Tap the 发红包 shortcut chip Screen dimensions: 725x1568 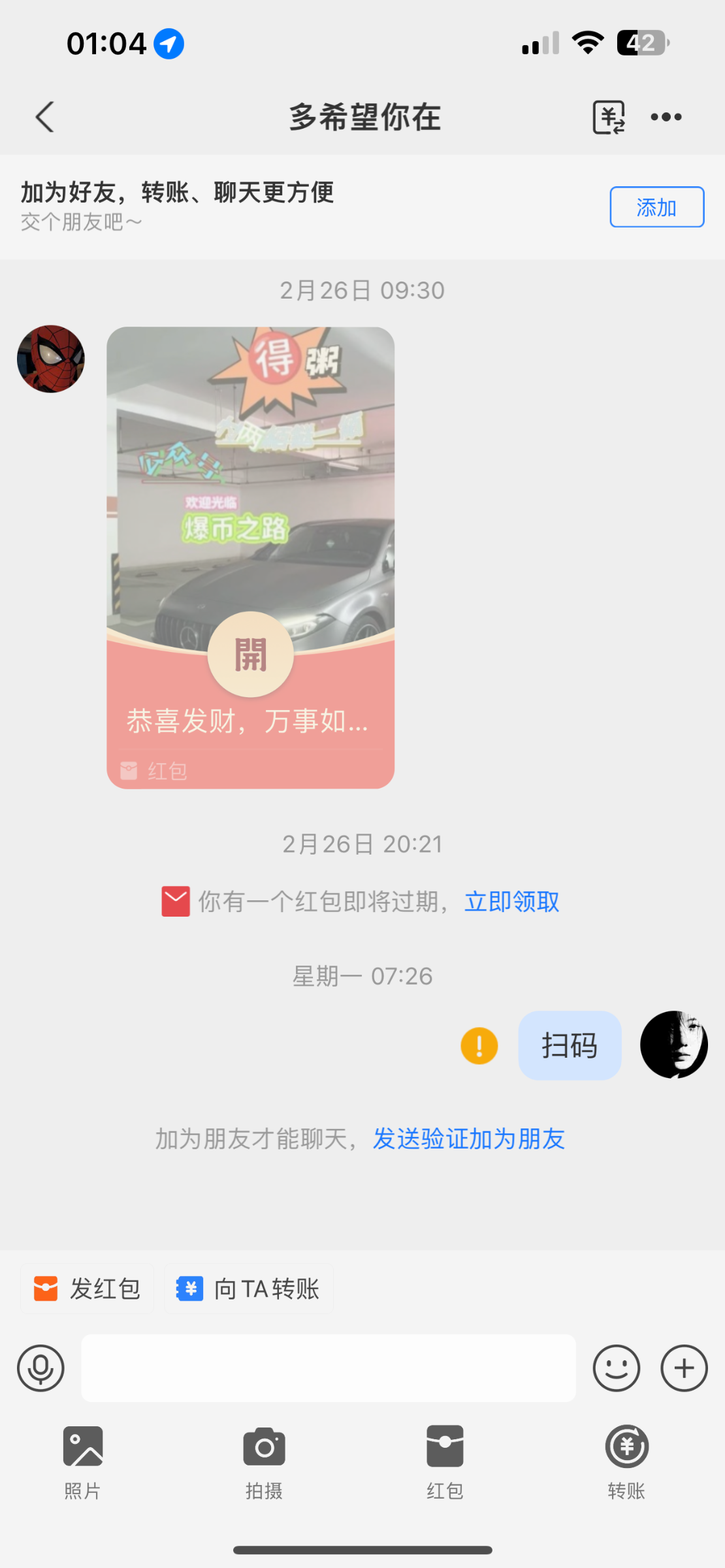(88, 1289)
